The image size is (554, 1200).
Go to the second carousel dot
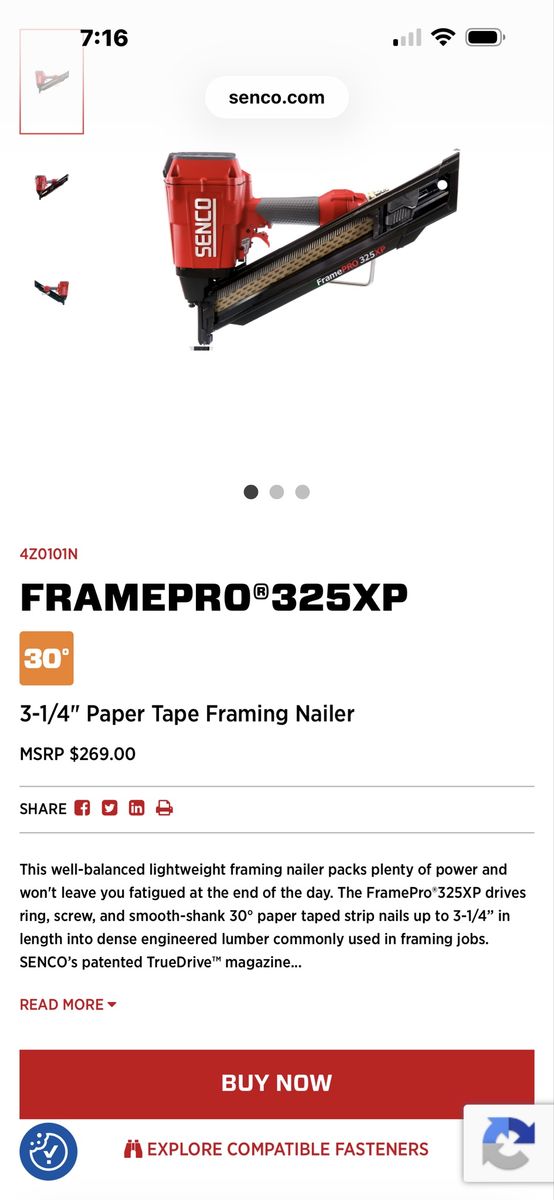[x=277, y=492]
